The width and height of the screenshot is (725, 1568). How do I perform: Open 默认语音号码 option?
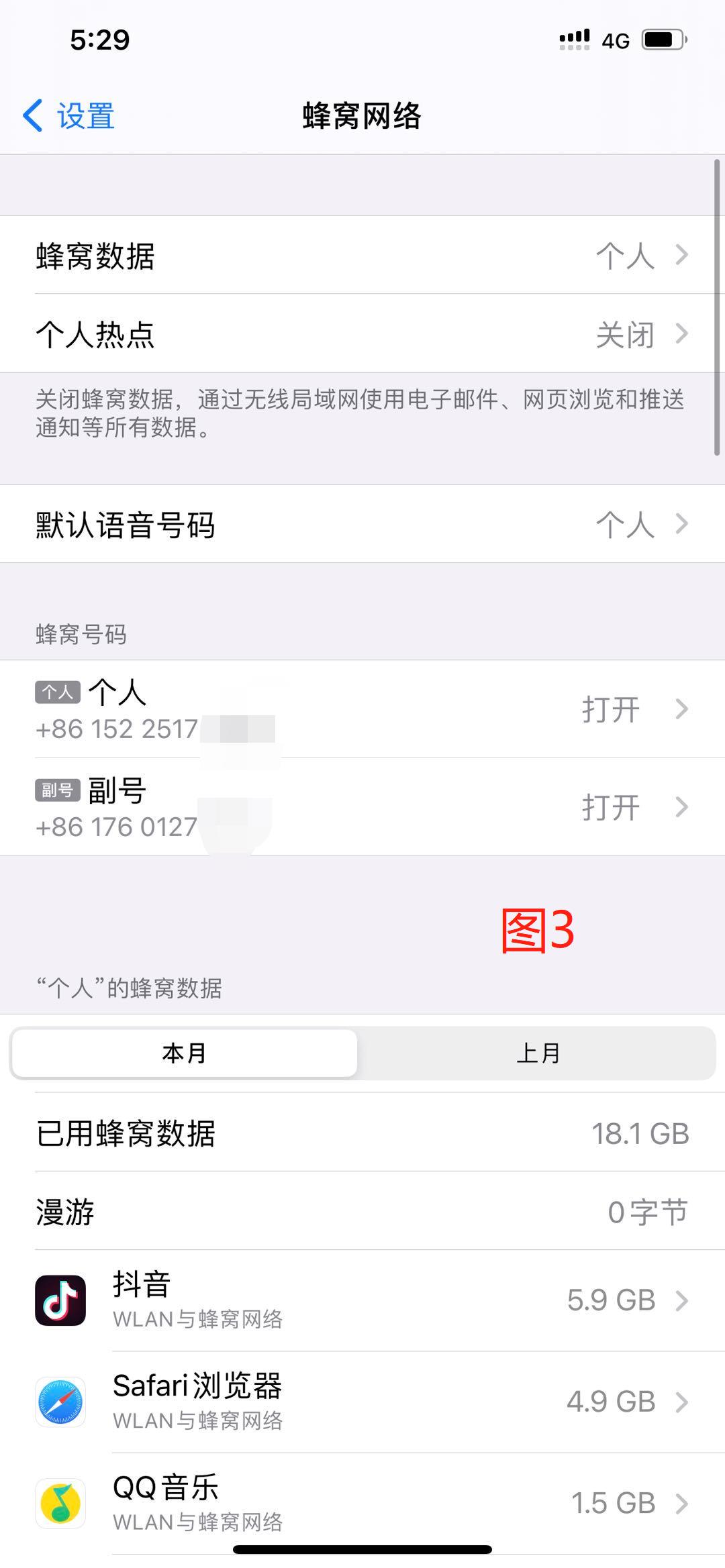coord(362,524)
